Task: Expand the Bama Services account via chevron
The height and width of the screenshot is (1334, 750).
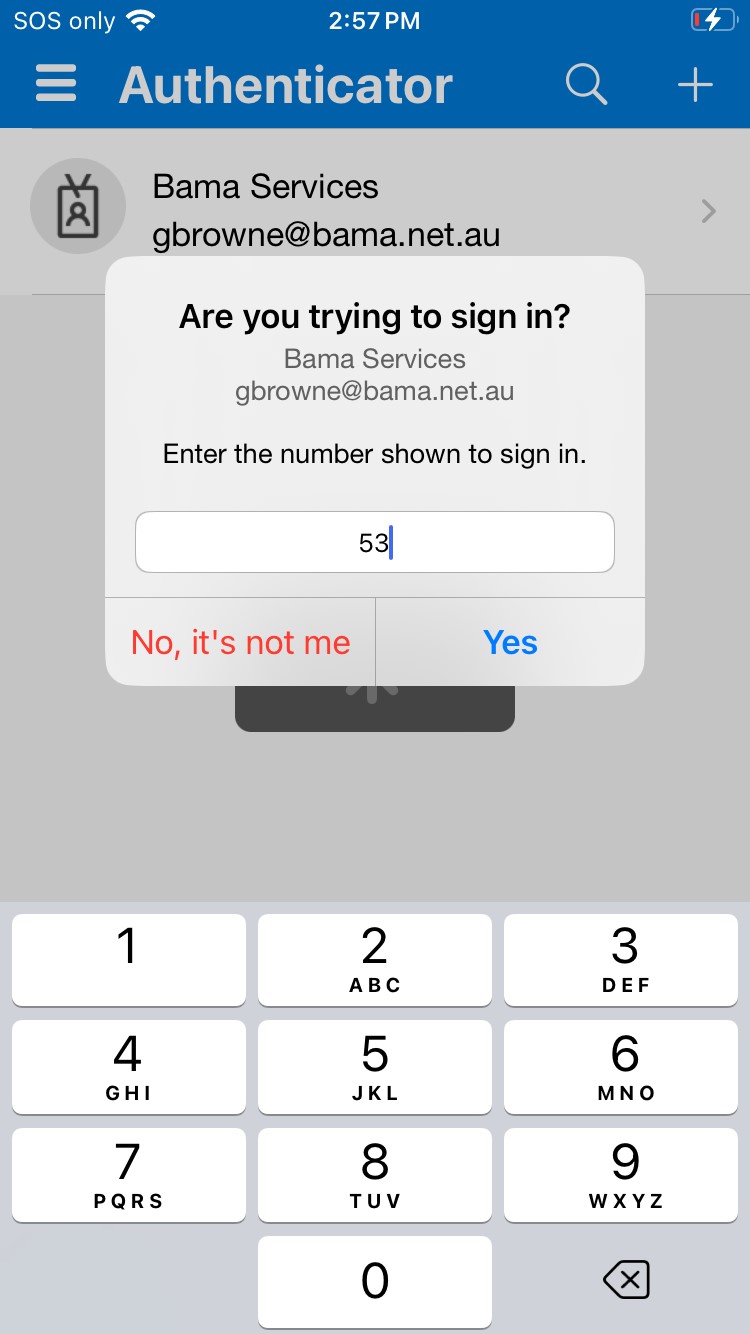Action: tap(708, 211)
